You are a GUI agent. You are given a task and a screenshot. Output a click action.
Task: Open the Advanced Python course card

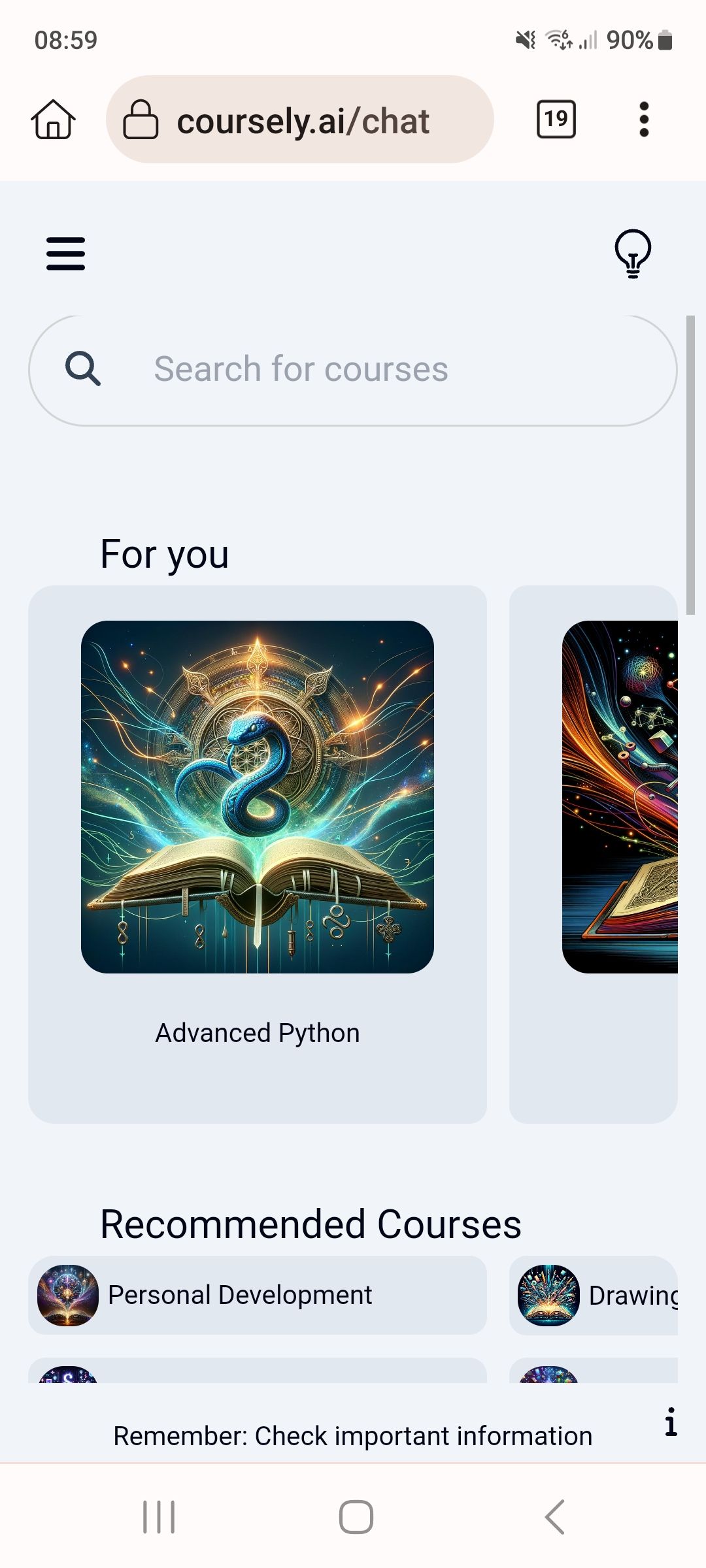pyautogui.click(x=258, y=855)
